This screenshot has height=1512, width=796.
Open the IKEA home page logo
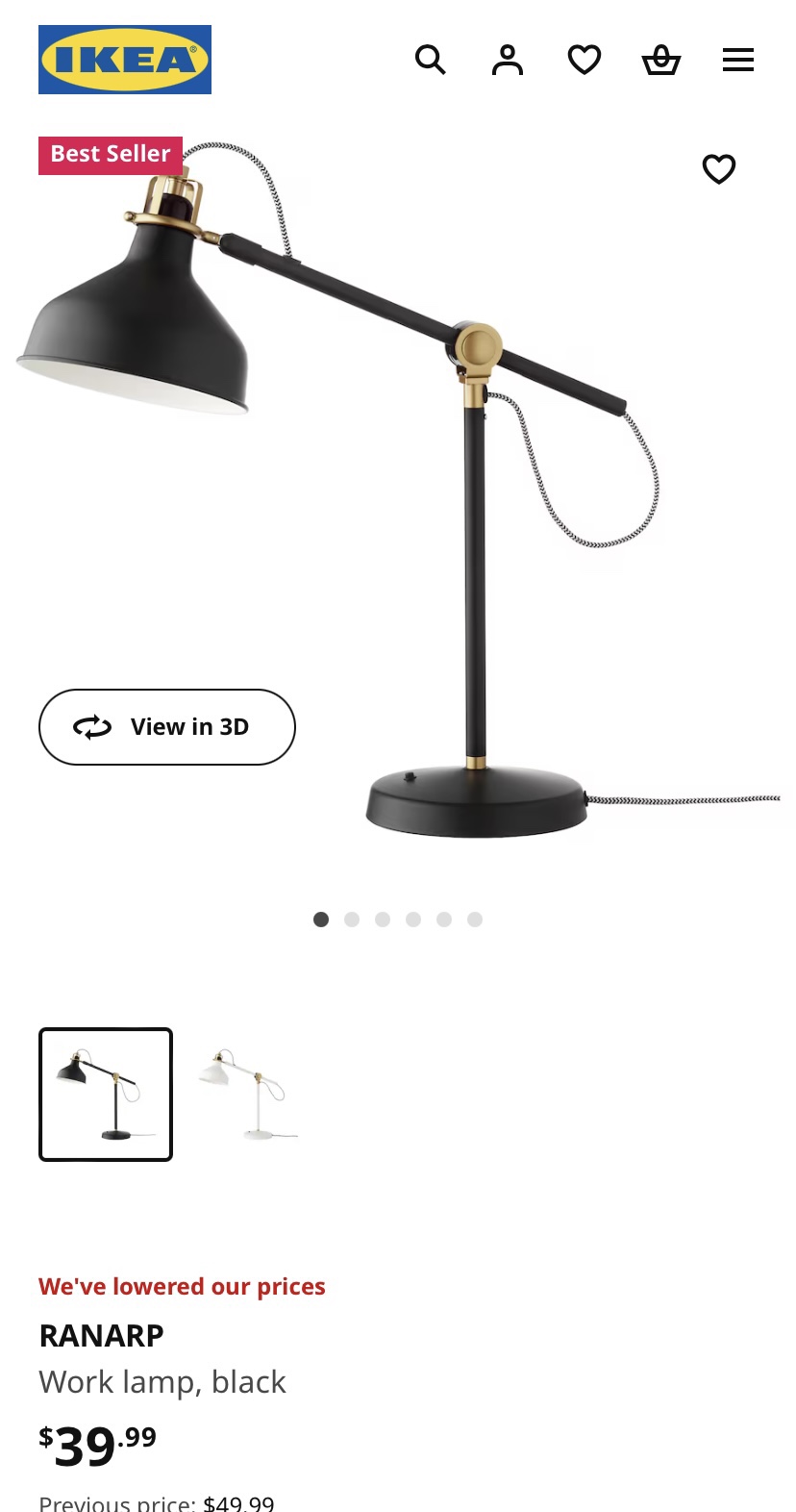click(x=125, y=60)
